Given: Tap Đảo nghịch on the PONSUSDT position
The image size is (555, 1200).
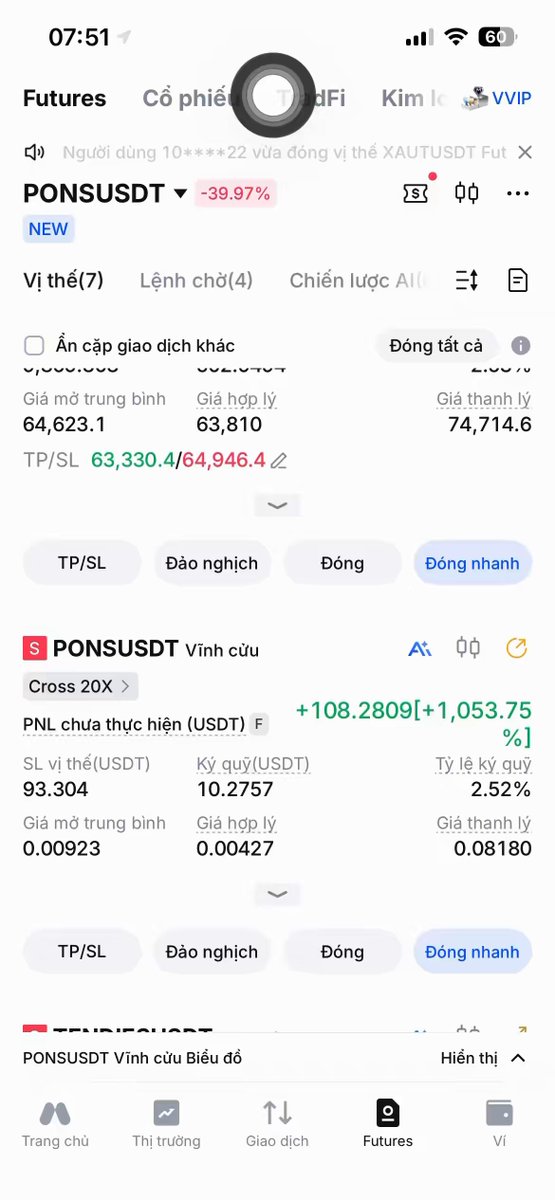Looking at the screenshot, I should click(x=212, y=952).
